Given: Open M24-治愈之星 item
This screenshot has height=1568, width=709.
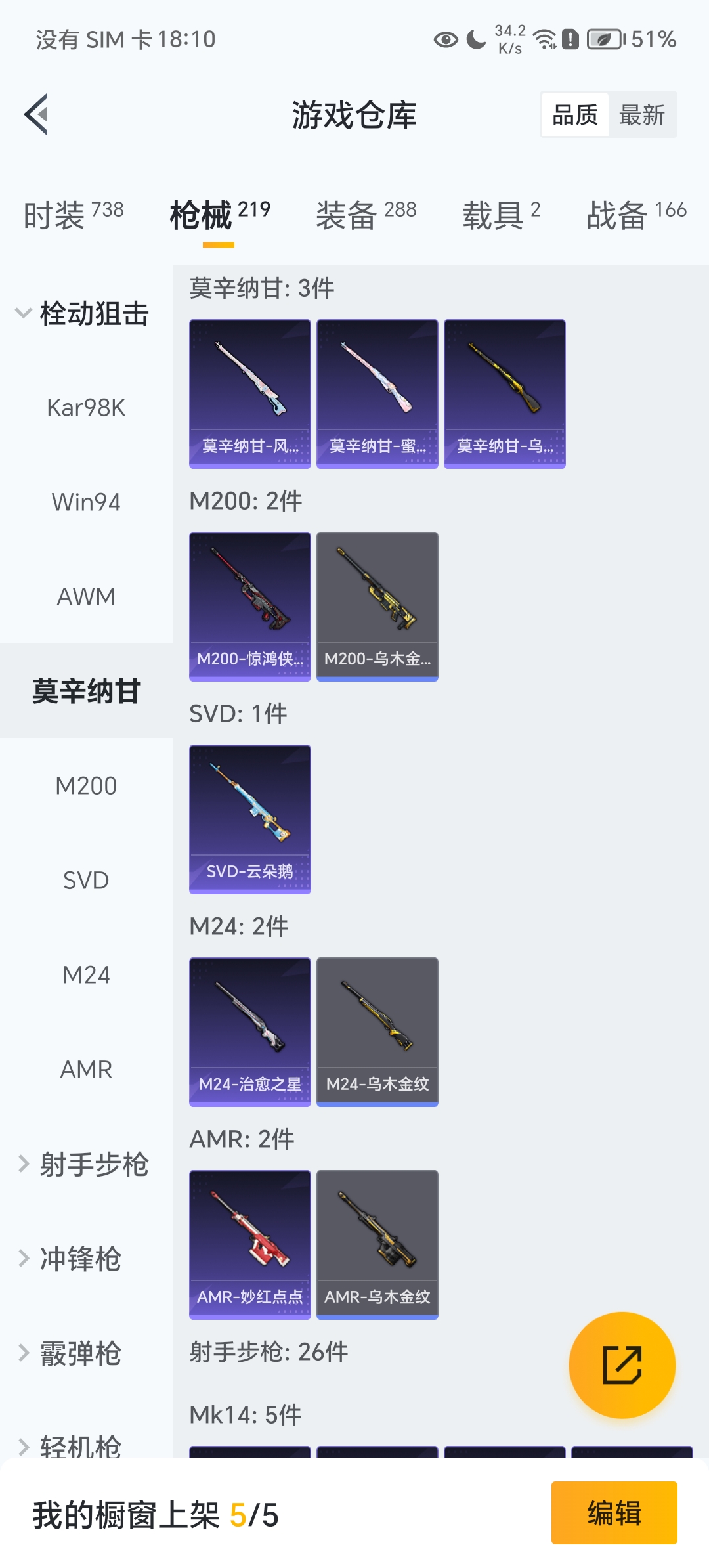Looking at the screenshot, I should click(x=250, y=1032).
